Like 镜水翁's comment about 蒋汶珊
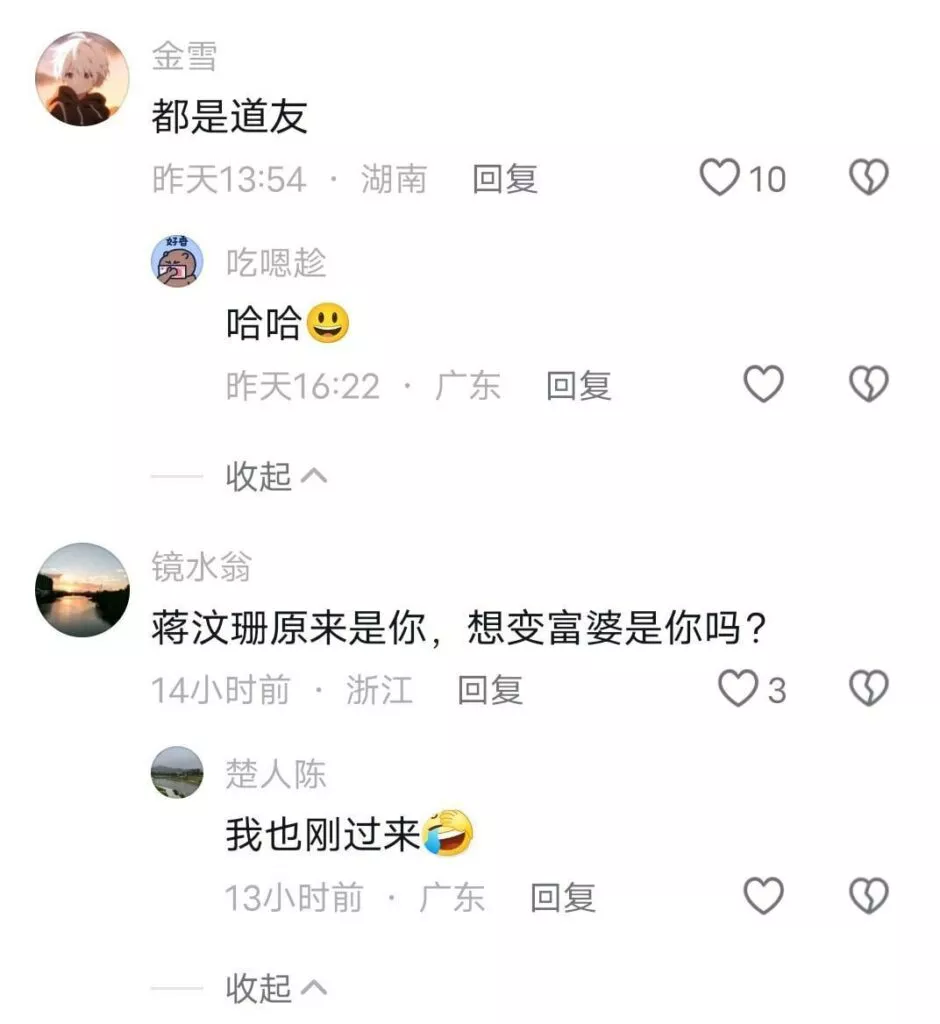The image size is (940, 1024). coord(740,689)
